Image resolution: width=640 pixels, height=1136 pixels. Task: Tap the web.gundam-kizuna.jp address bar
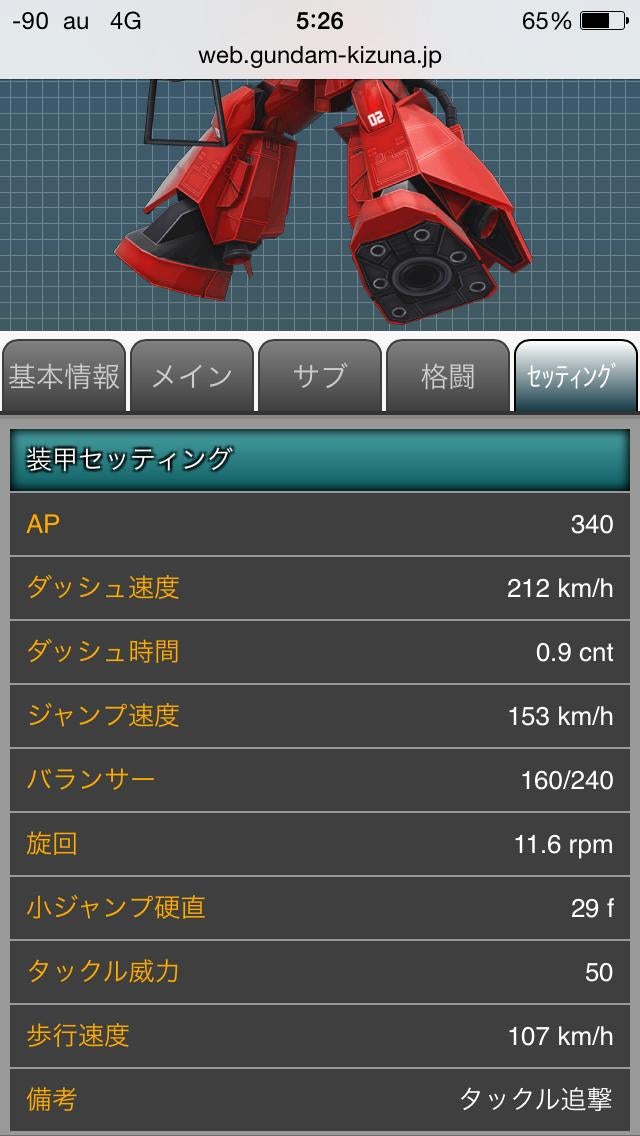coord(320,55)
